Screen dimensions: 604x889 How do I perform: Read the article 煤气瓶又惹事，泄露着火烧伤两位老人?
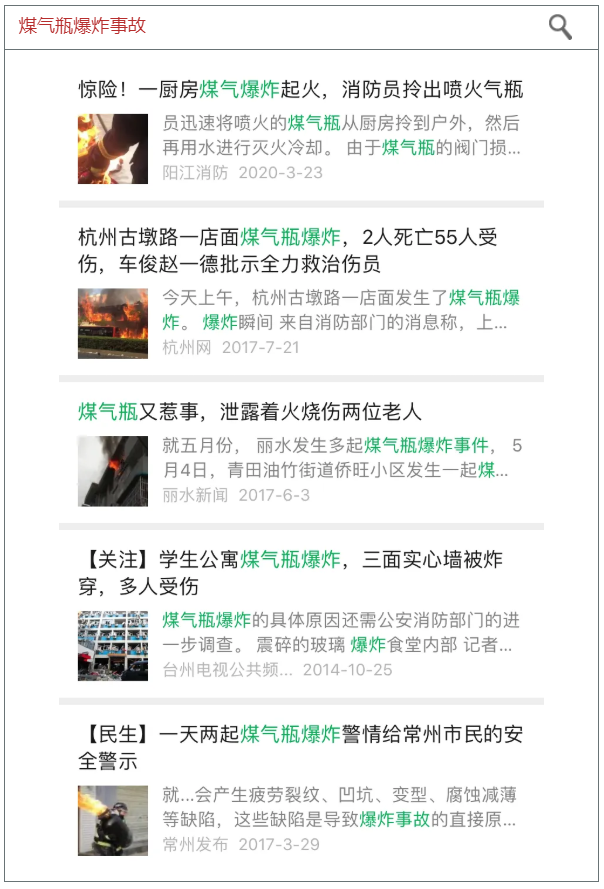250,411
